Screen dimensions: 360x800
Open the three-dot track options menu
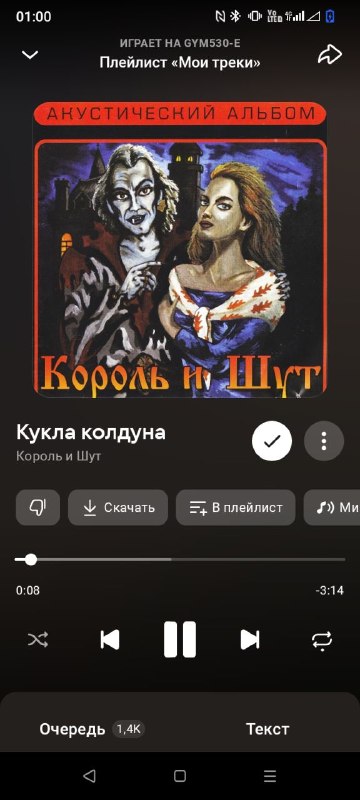point(324,441)
